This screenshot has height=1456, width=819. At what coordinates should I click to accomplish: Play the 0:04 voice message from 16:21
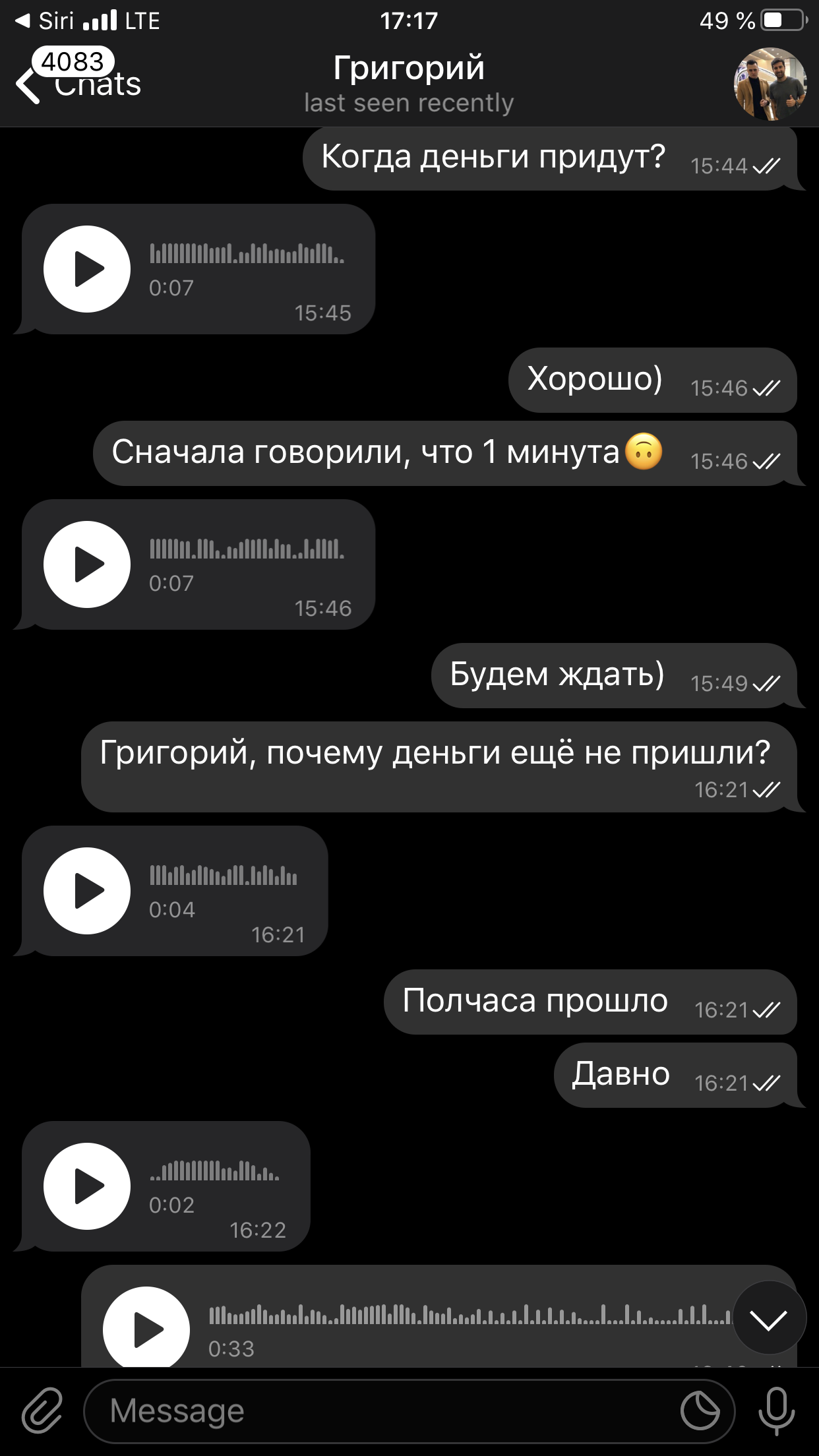(x=87, y=891)
